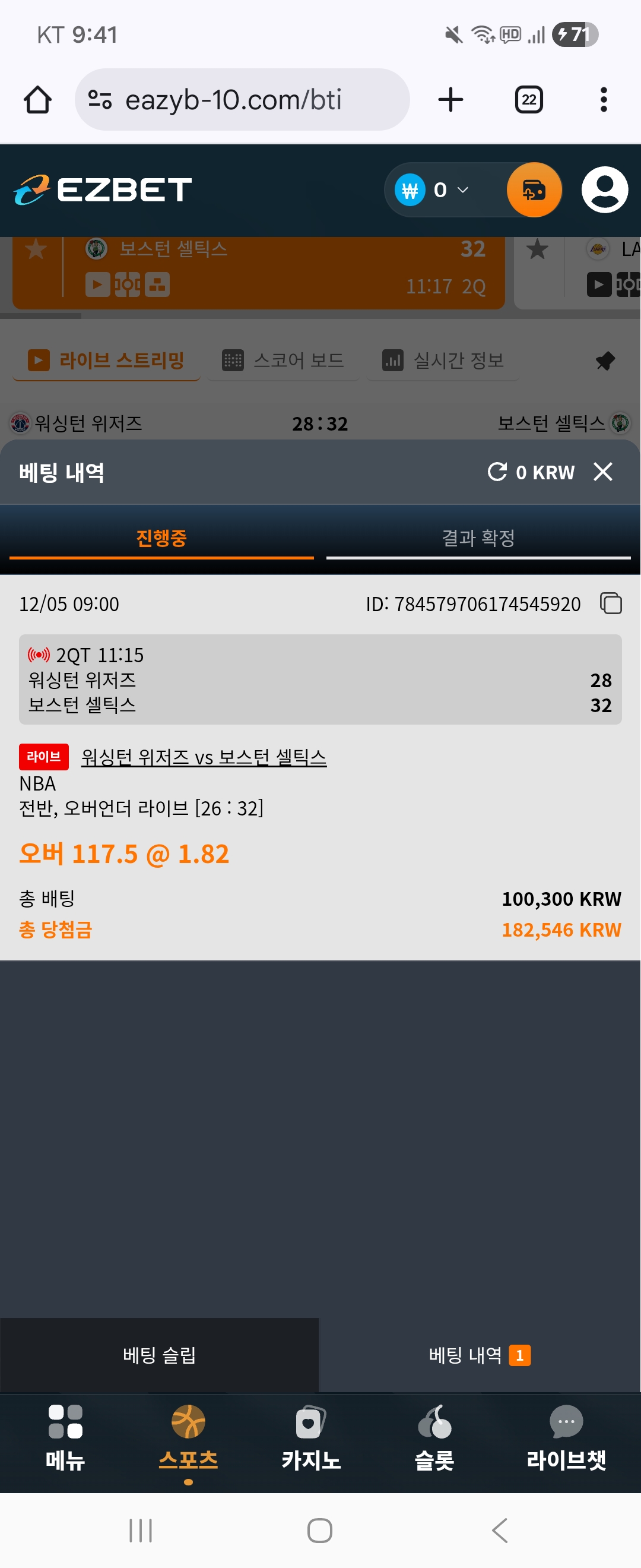Screen dimensions: 641x1568
Task: Open the orange deposit wallet button
Action: pos(534,190)
